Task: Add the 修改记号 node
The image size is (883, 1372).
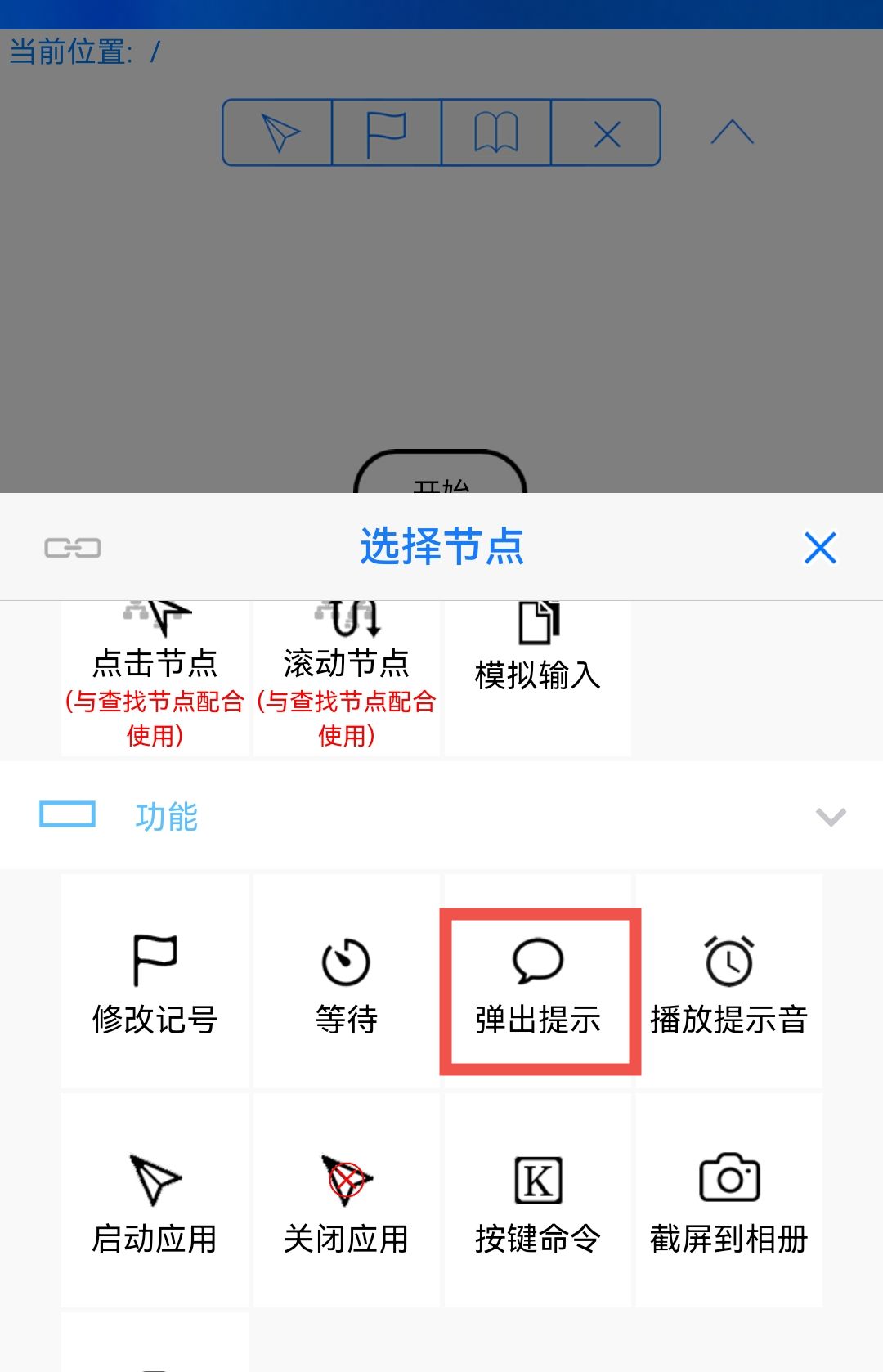Action: (x=155, y=981)
